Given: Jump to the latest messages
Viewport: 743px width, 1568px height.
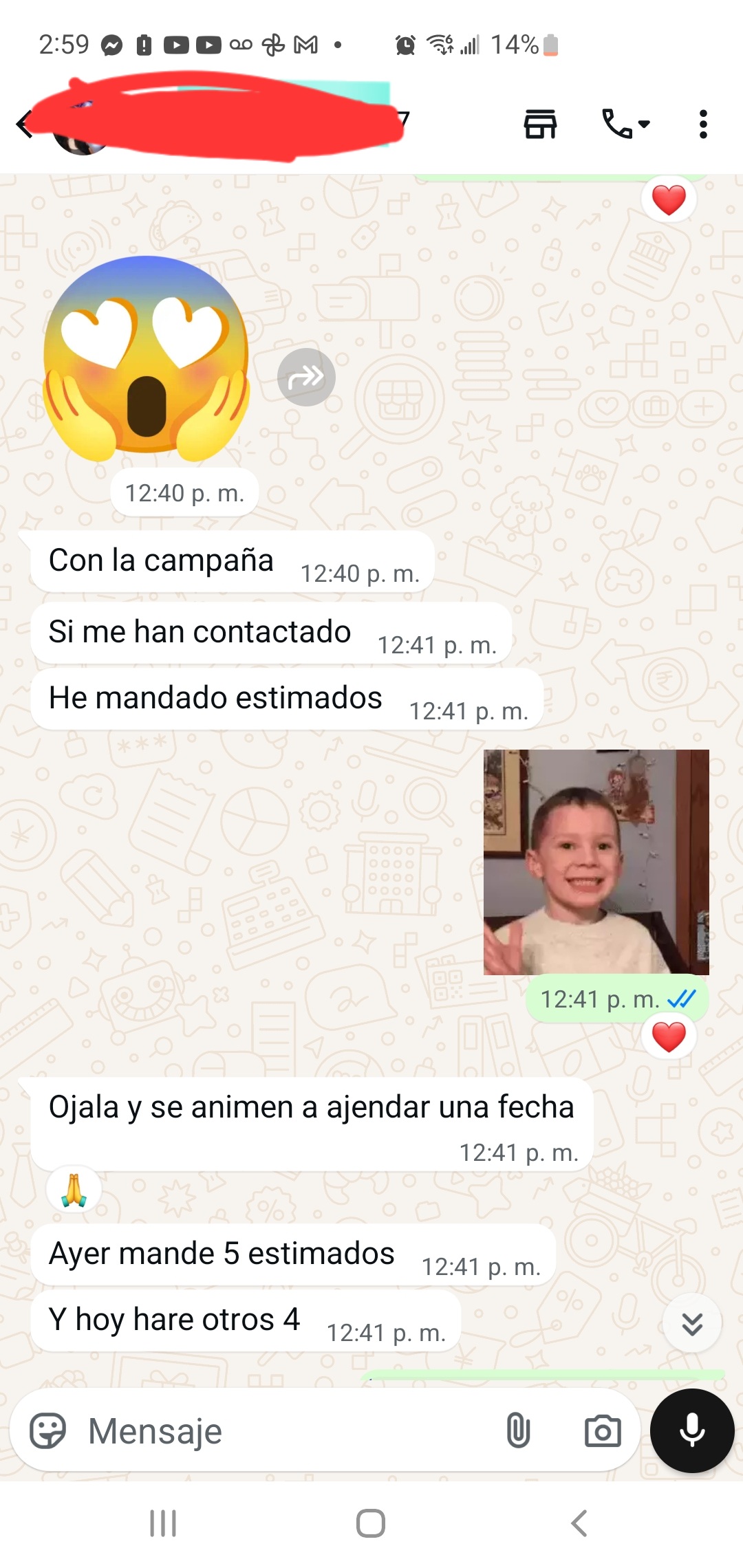Looking at the screenshot, I should point(691,1323).
